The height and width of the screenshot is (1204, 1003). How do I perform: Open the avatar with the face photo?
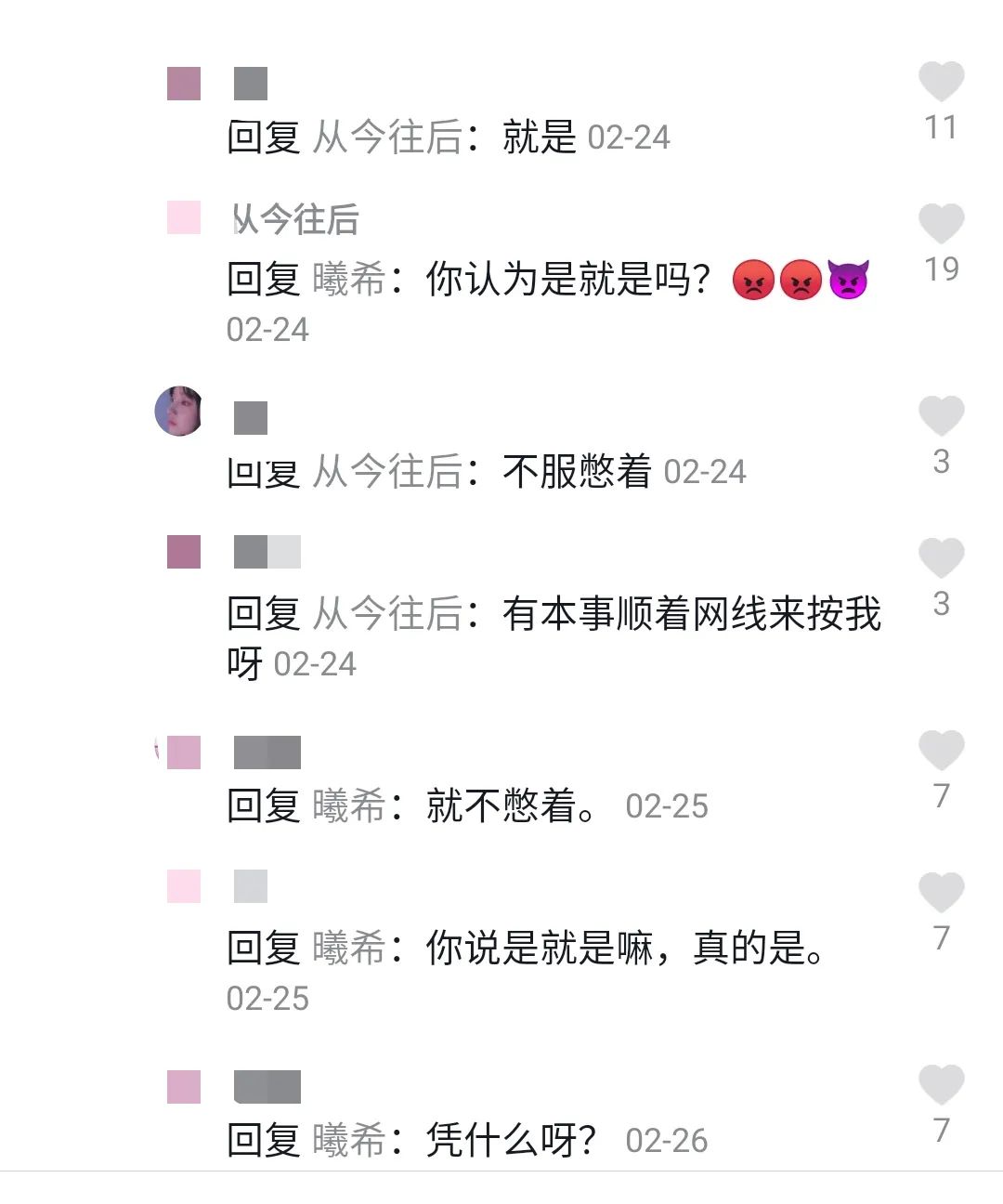[180, 410]
